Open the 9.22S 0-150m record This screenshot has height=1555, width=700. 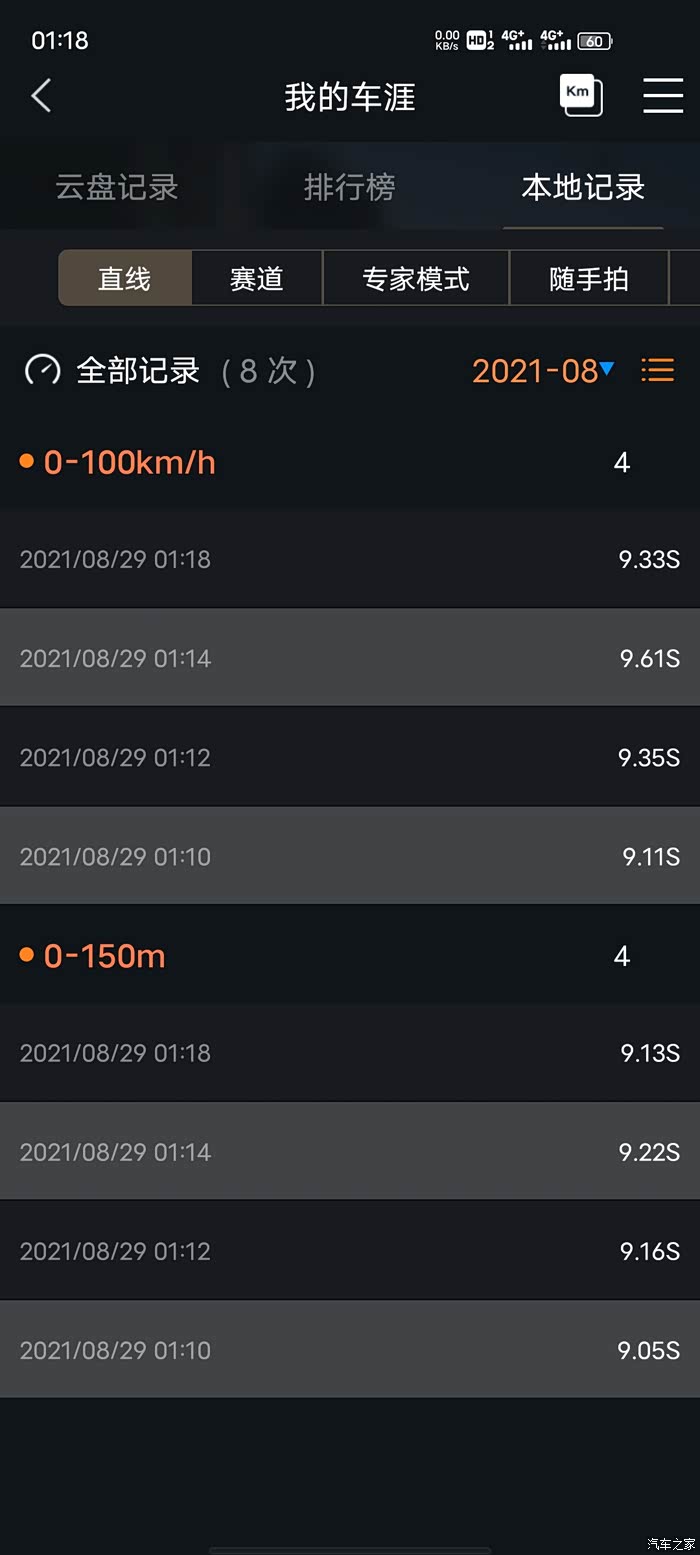[350, 1152]
